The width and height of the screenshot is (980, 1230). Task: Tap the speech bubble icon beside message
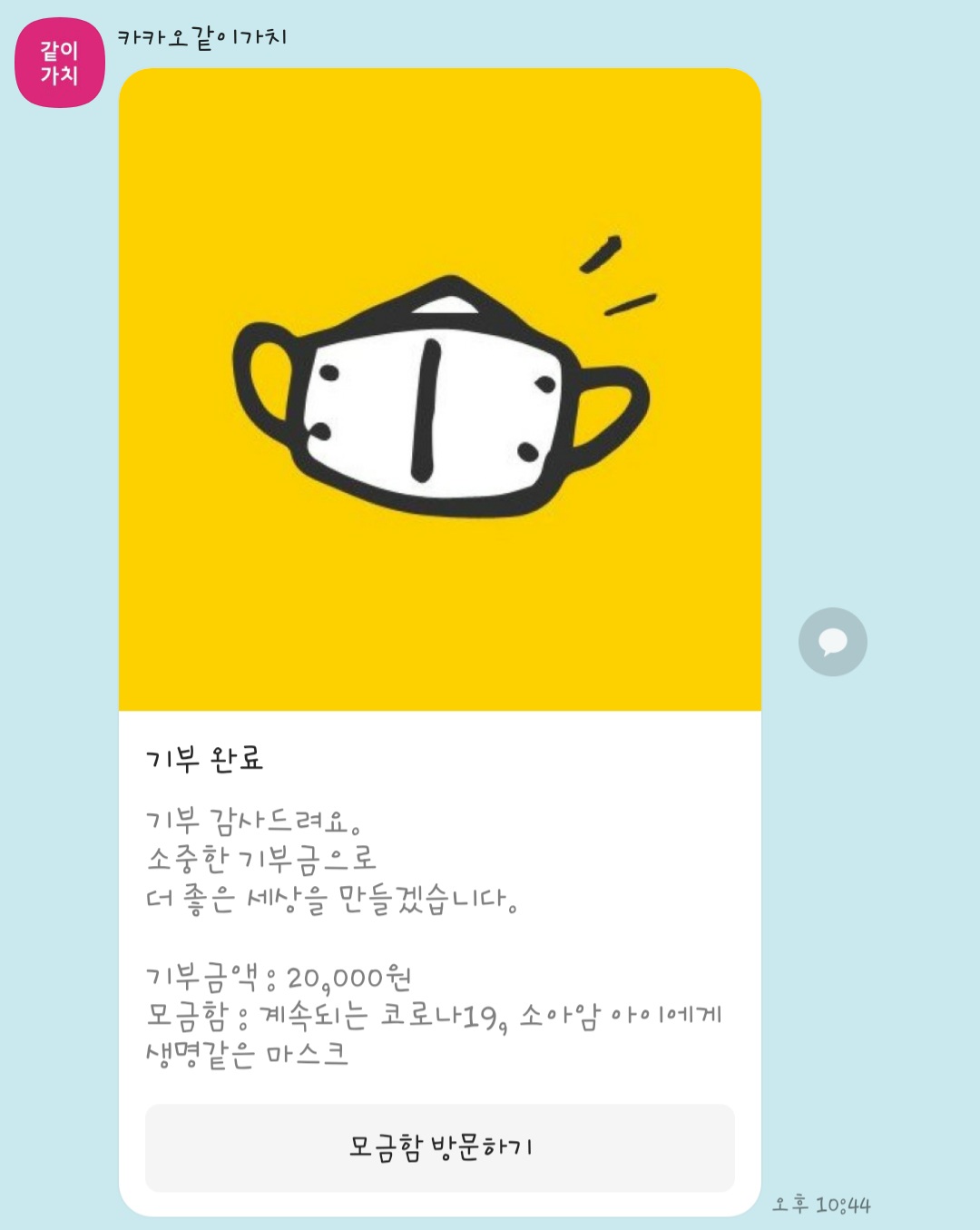[832, 642]
